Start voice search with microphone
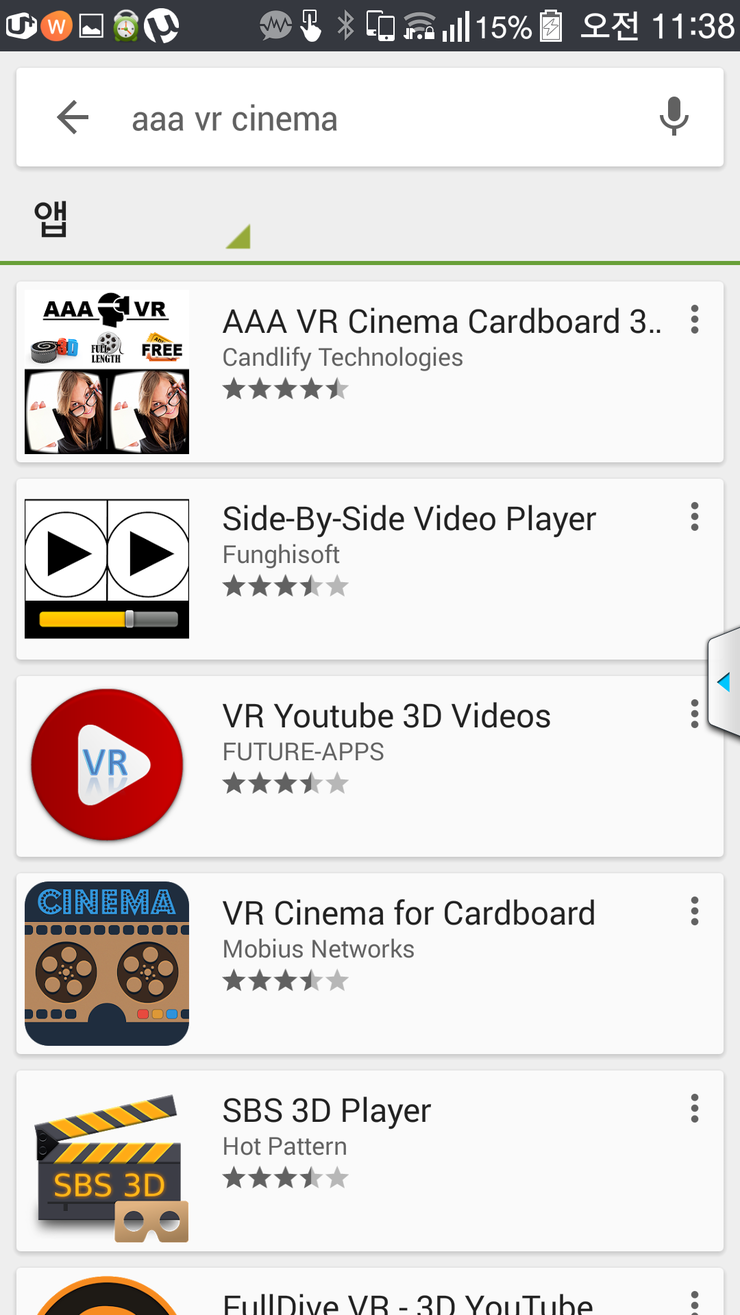The image size is (740, 1315). (x=674, y=118)
